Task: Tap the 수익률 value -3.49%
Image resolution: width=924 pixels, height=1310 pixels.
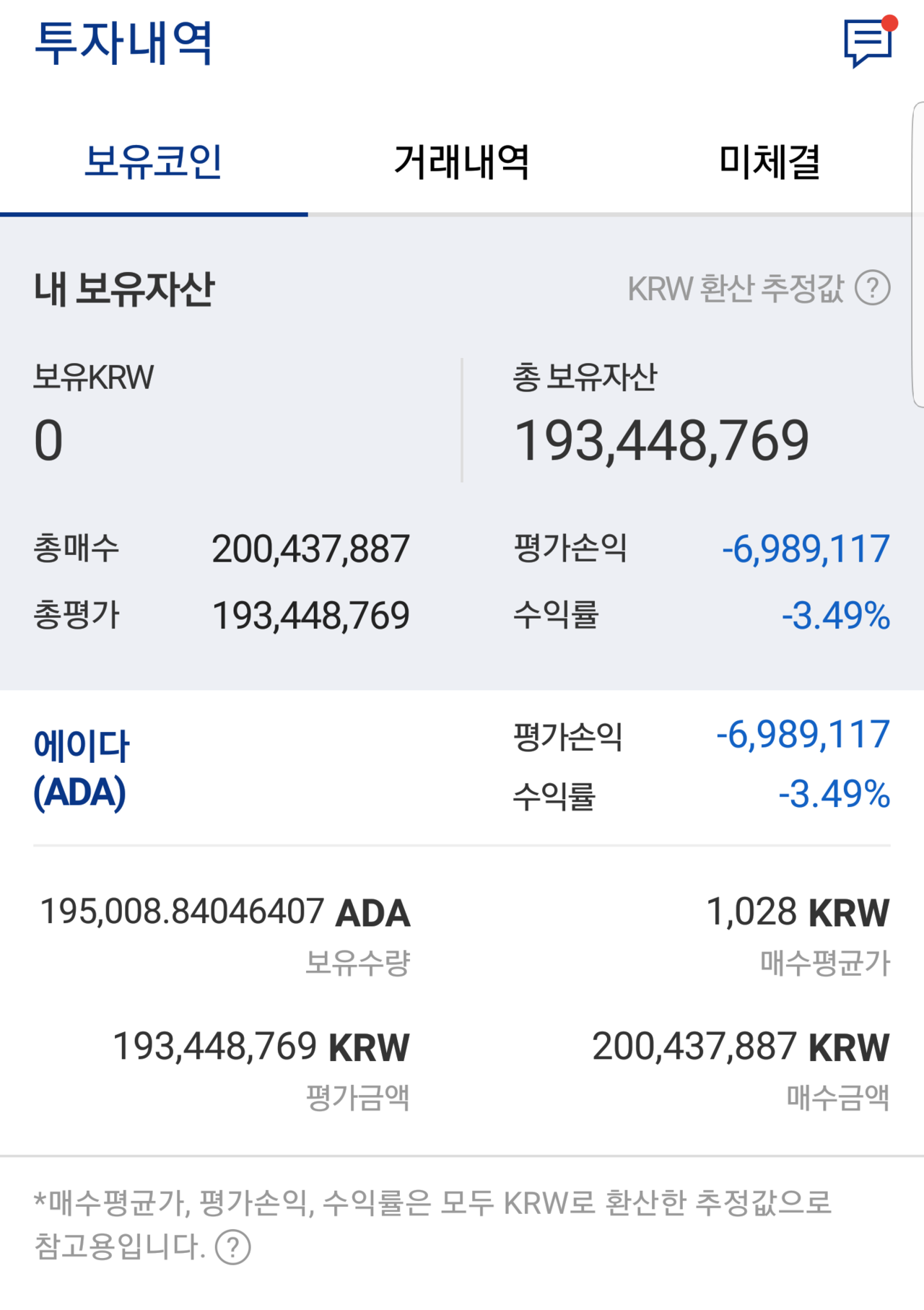Action: (832, 615)
